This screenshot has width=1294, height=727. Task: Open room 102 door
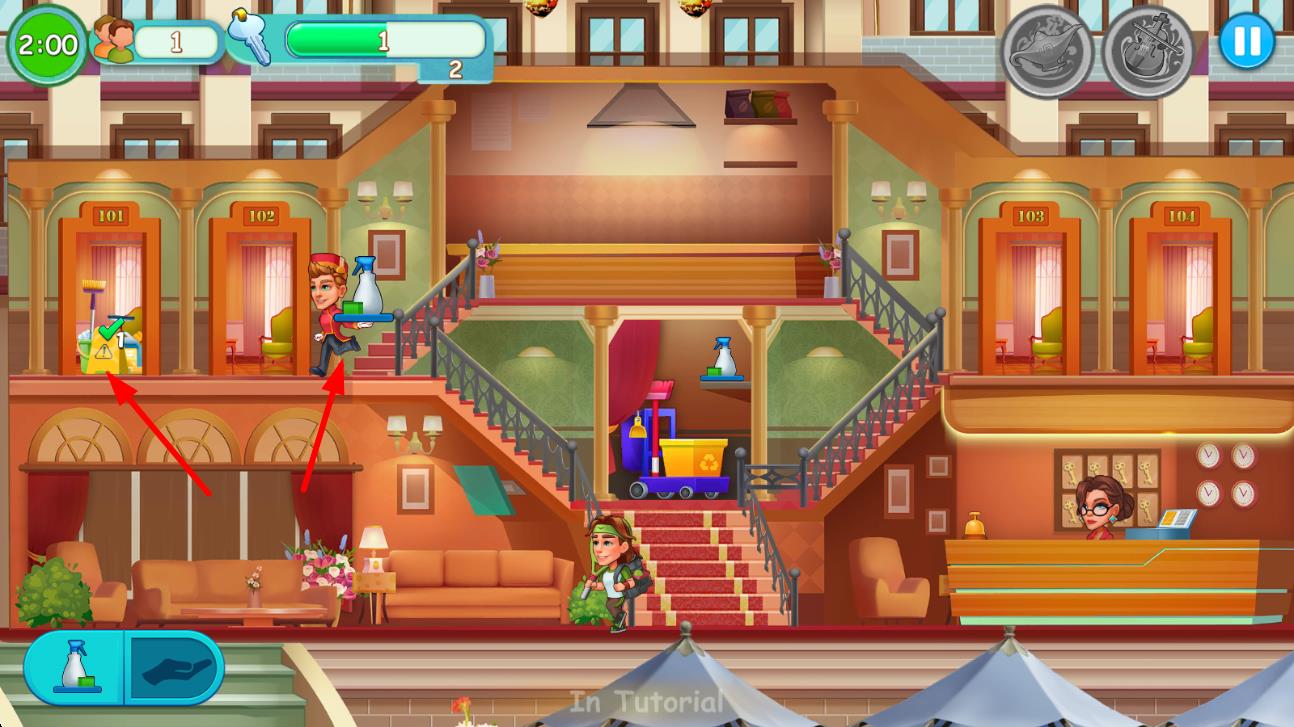[x=261, y=300]
